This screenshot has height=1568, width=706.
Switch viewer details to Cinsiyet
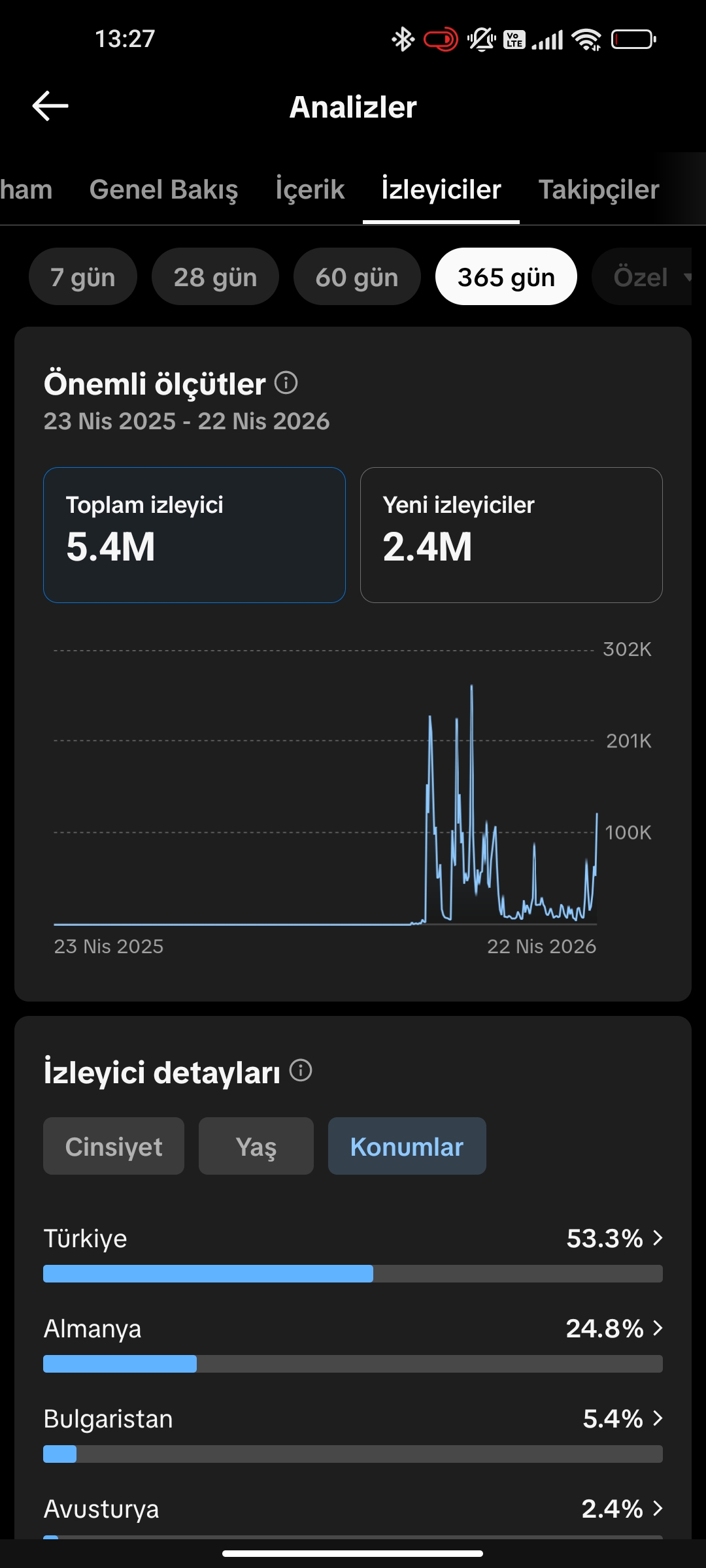[x=114, y=1146]
